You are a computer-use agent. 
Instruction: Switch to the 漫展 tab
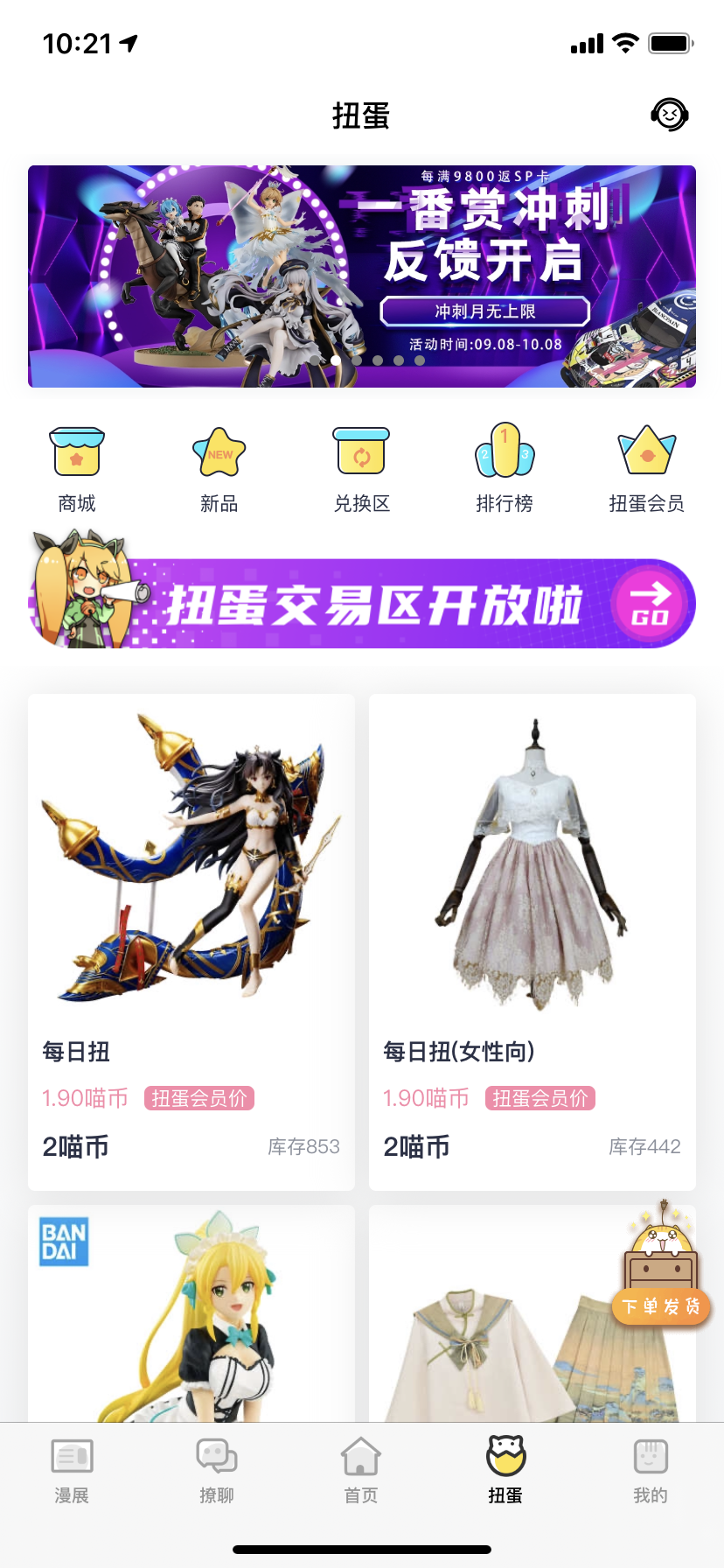[72, 1472]
